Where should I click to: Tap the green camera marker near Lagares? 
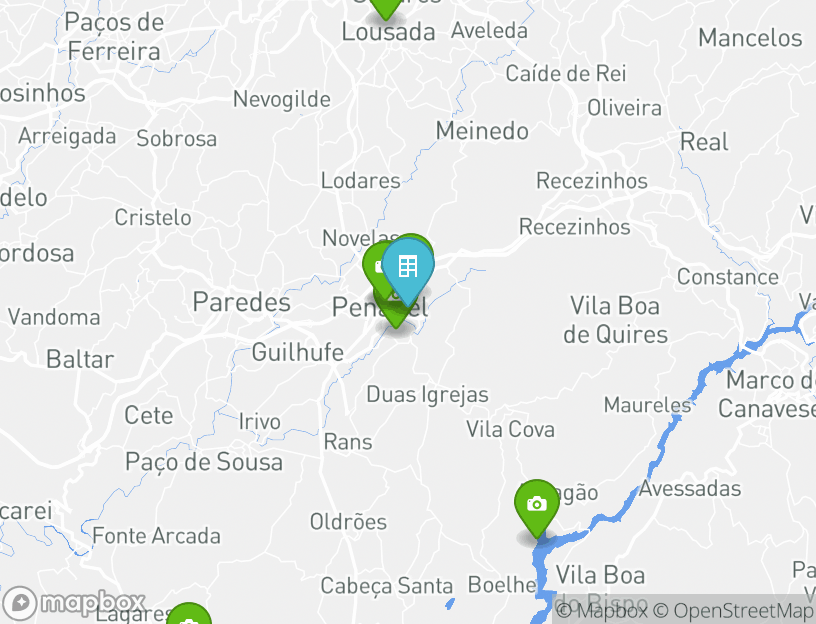click(x=189, y=618)
